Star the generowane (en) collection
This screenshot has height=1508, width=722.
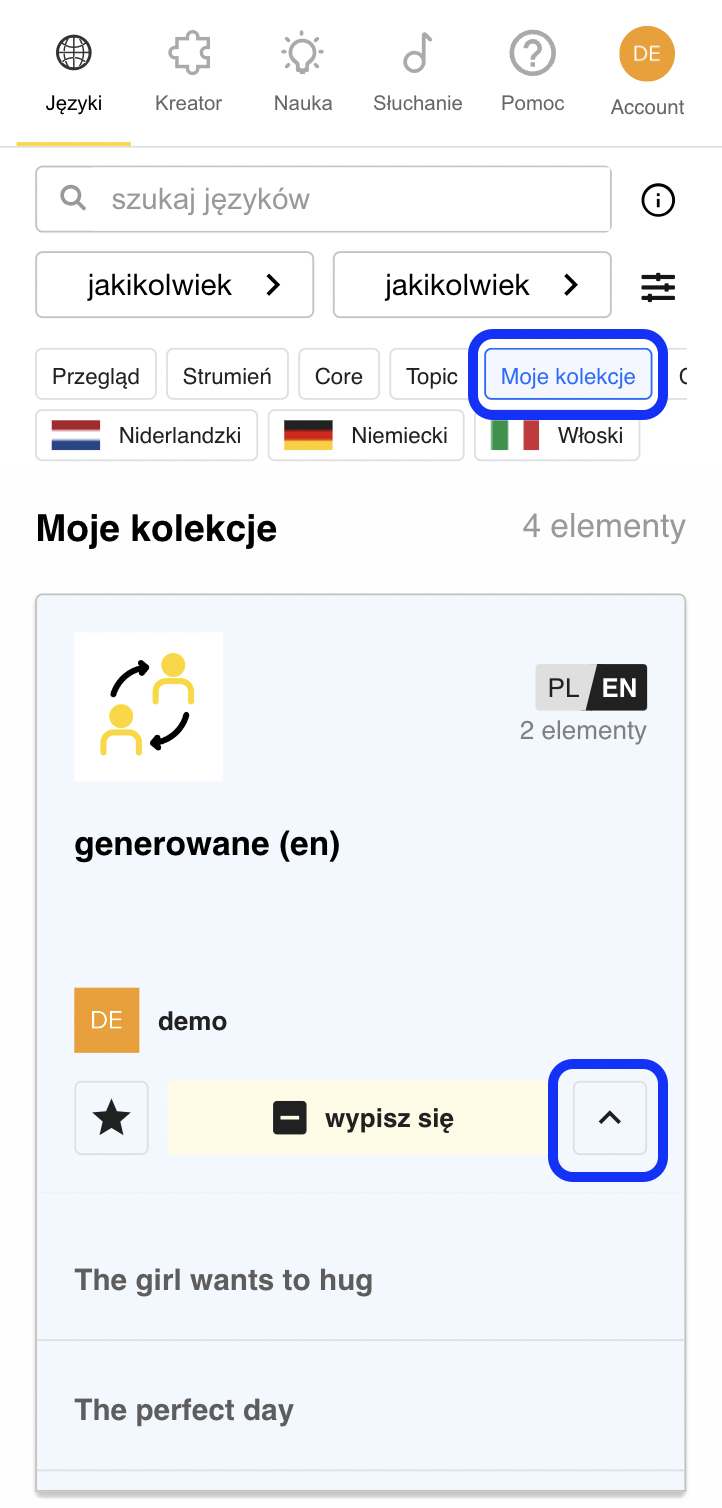pos(111,1118)
